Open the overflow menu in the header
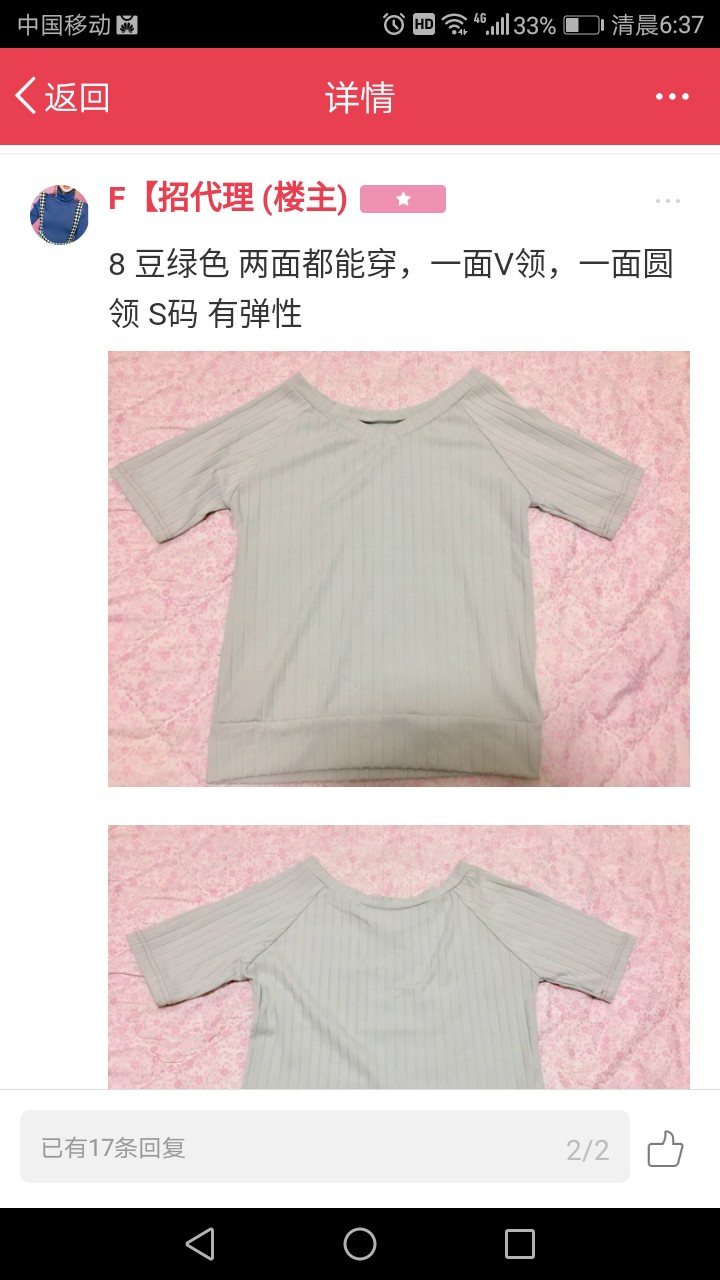Viewport: 720px width, 1280px height. coord(672,97)
